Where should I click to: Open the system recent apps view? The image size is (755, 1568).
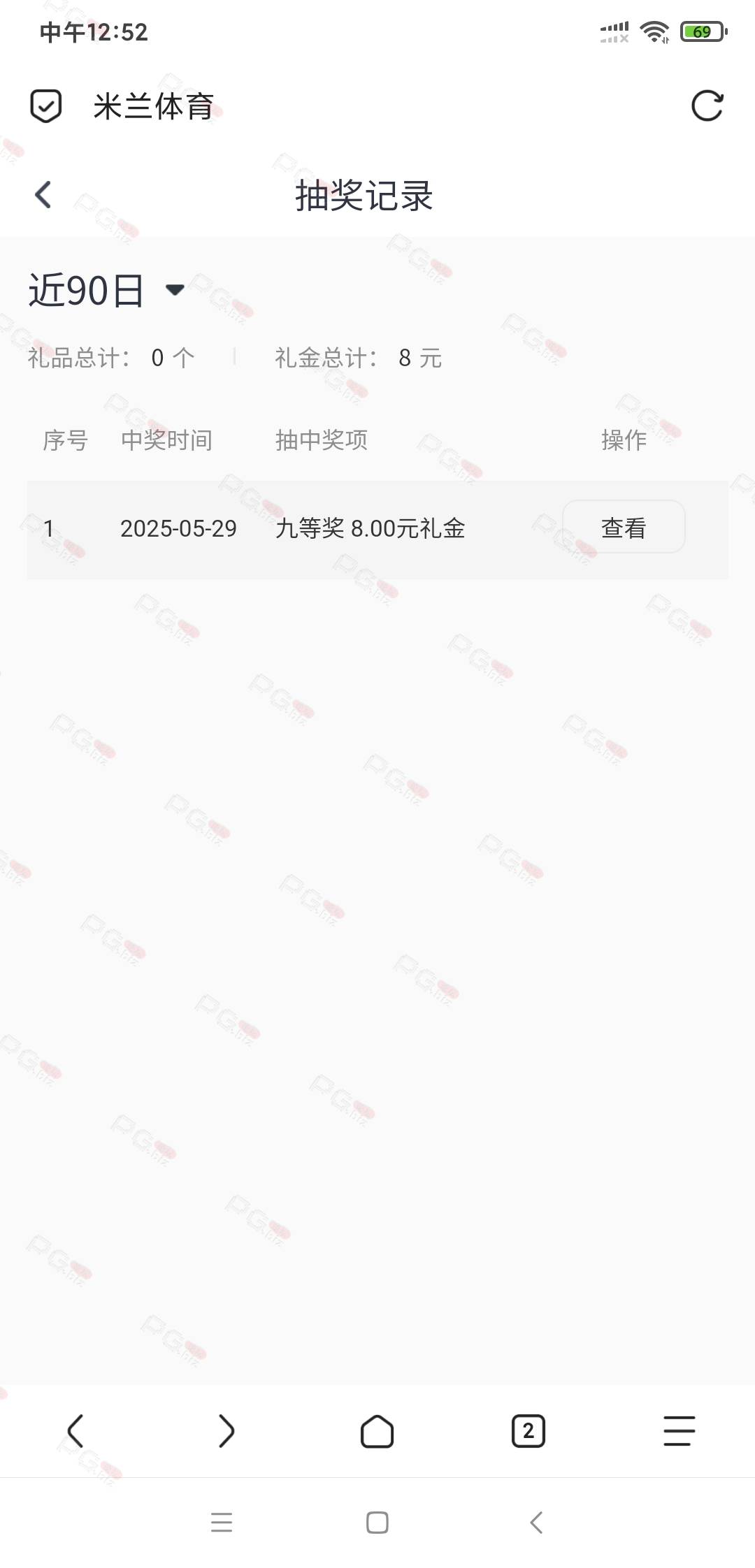(222, 1523)
